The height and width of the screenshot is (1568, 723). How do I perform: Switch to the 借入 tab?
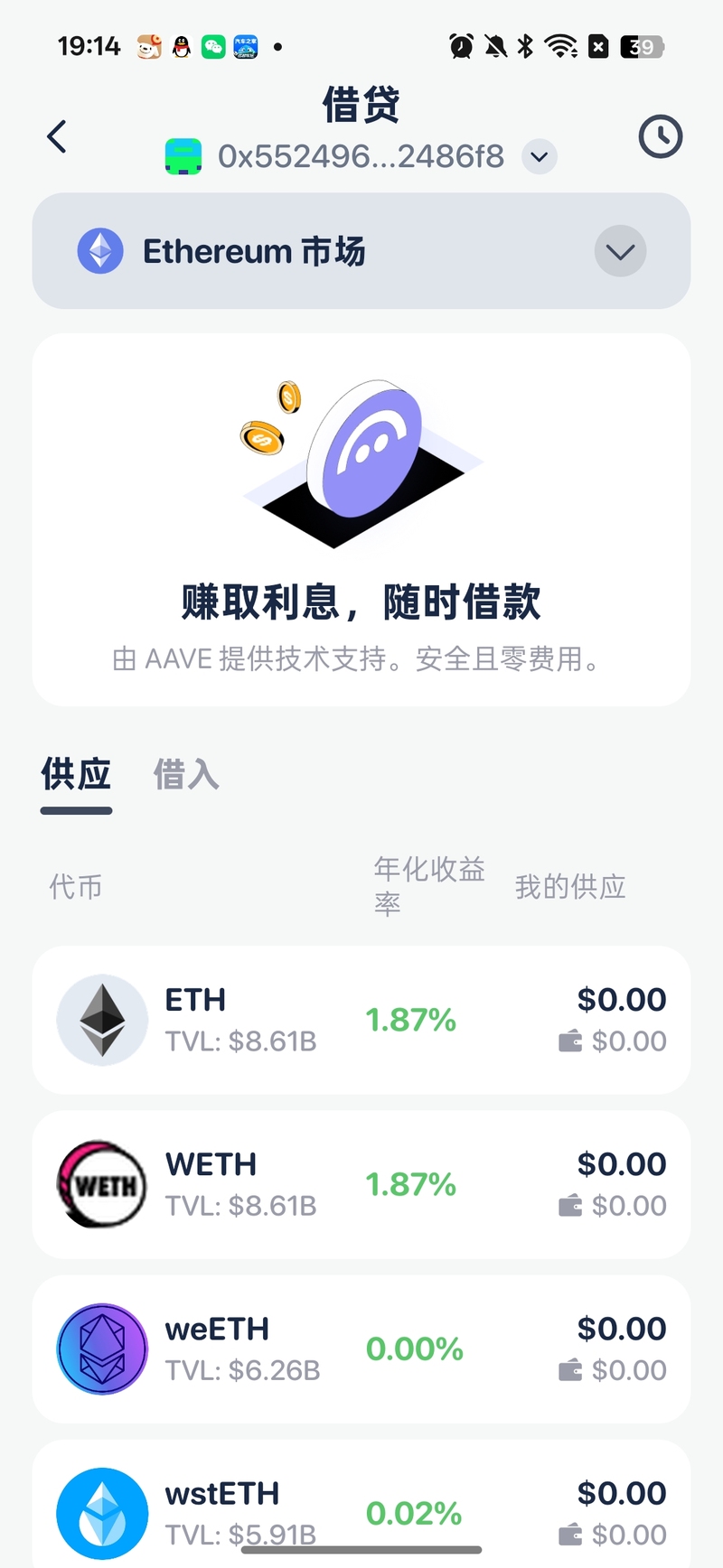pyautogui.click(x=186, y=775)
